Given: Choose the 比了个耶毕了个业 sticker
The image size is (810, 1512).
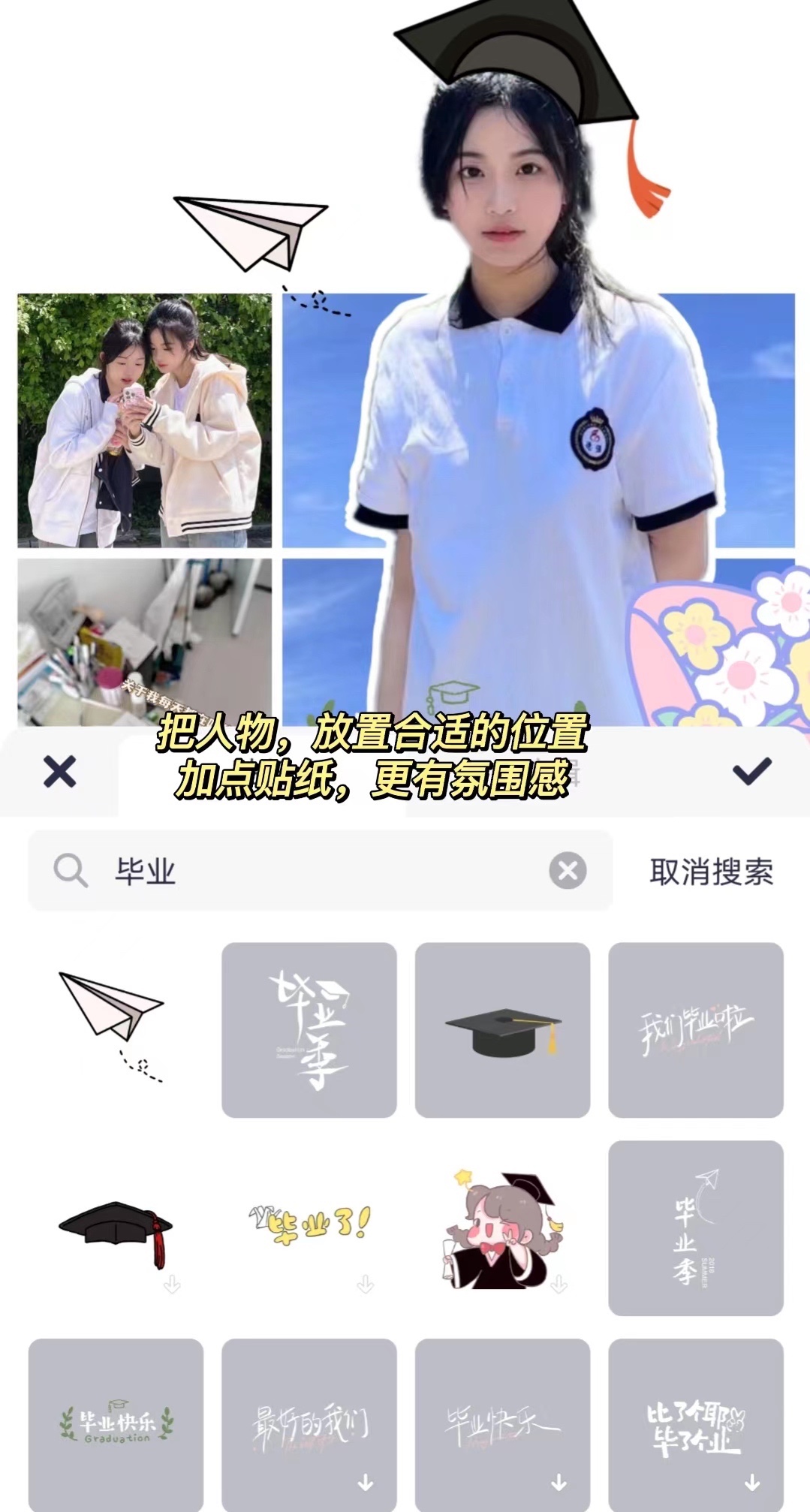Looking at the screenshot, I should [x=695, y=1423].
